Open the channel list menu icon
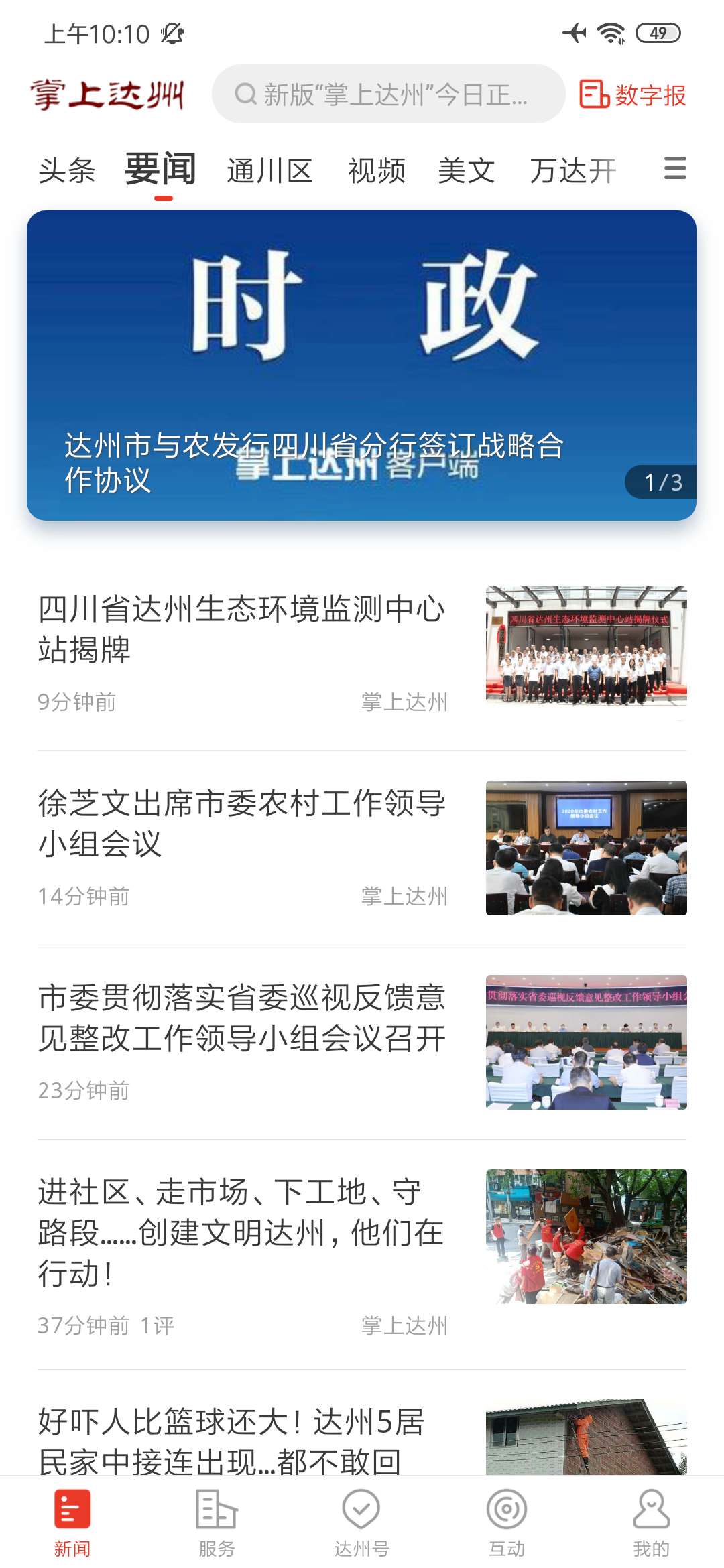This screenshot has height=1568, width=724. [x=674, y=168]
